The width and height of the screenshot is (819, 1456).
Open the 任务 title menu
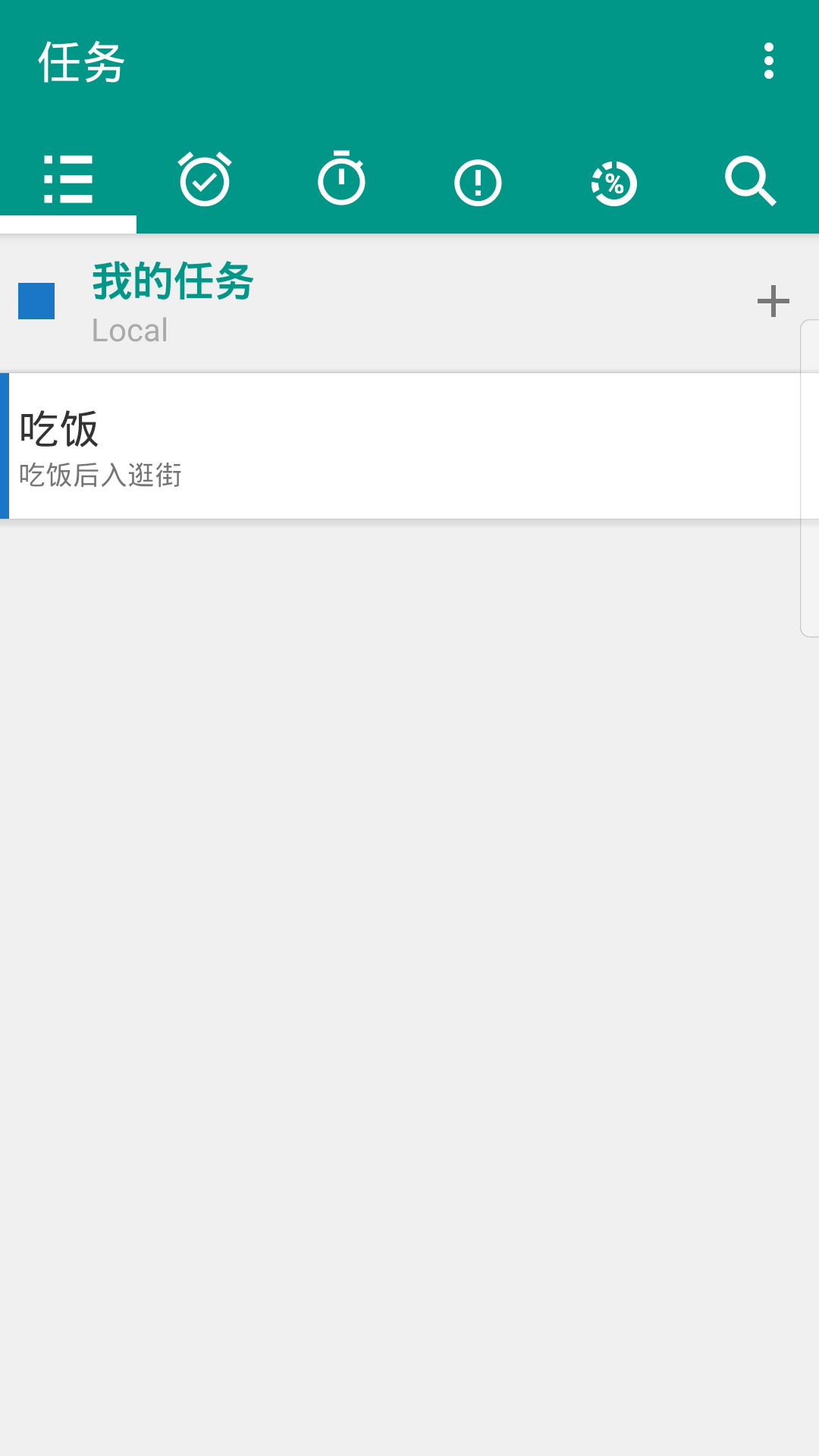click(x=80, y=64)
